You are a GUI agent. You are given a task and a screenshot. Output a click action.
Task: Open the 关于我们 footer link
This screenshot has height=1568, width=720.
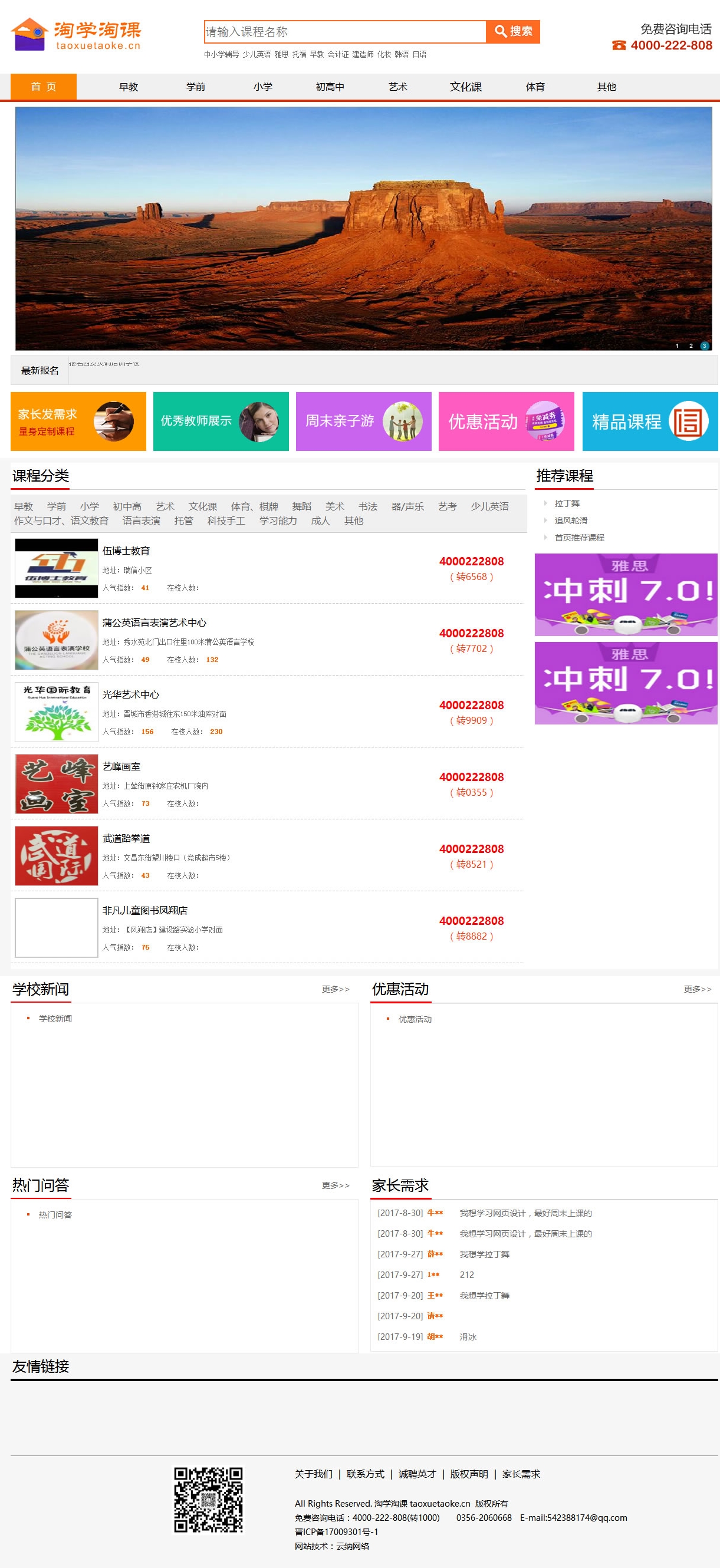tap(314, 1474)
